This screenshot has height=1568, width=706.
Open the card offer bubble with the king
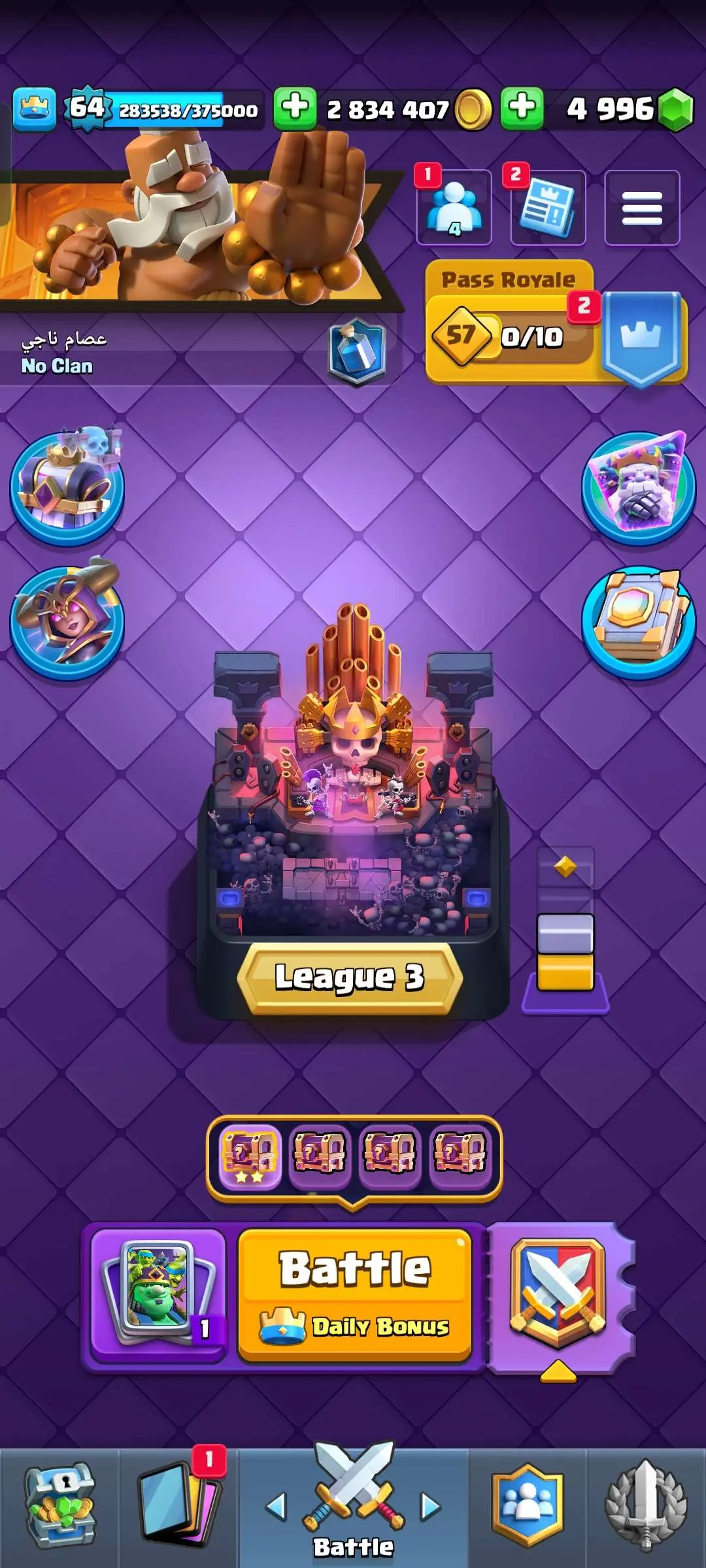(639, 487)
